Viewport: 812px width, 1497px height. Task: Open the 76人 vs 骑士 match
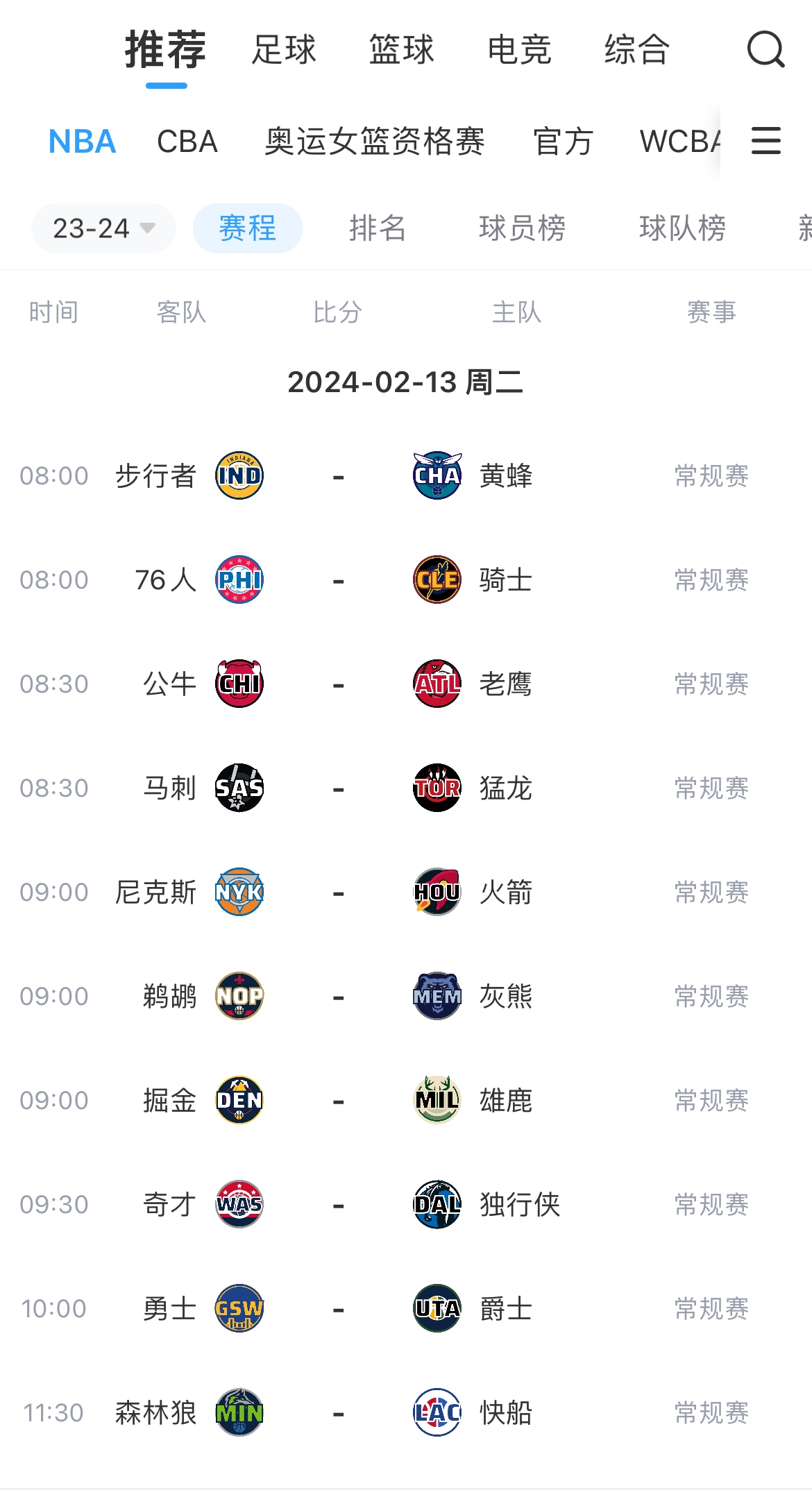[406, 580]
